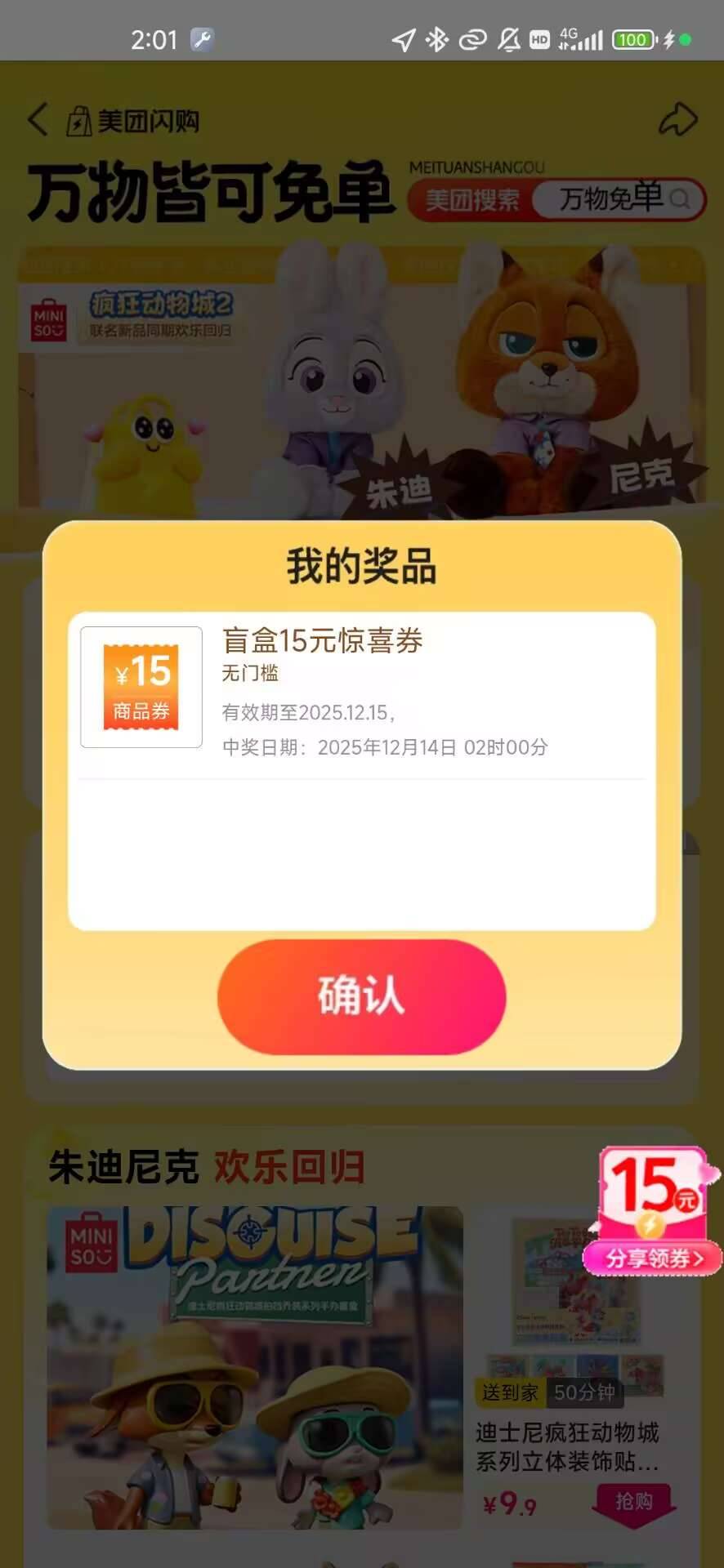The width and height of the screenshot is (724, 1568).
Task: Tap 抢购 for the 迪士尼疯狂动物城 sticker
Action: click(x=634, y=1501)
